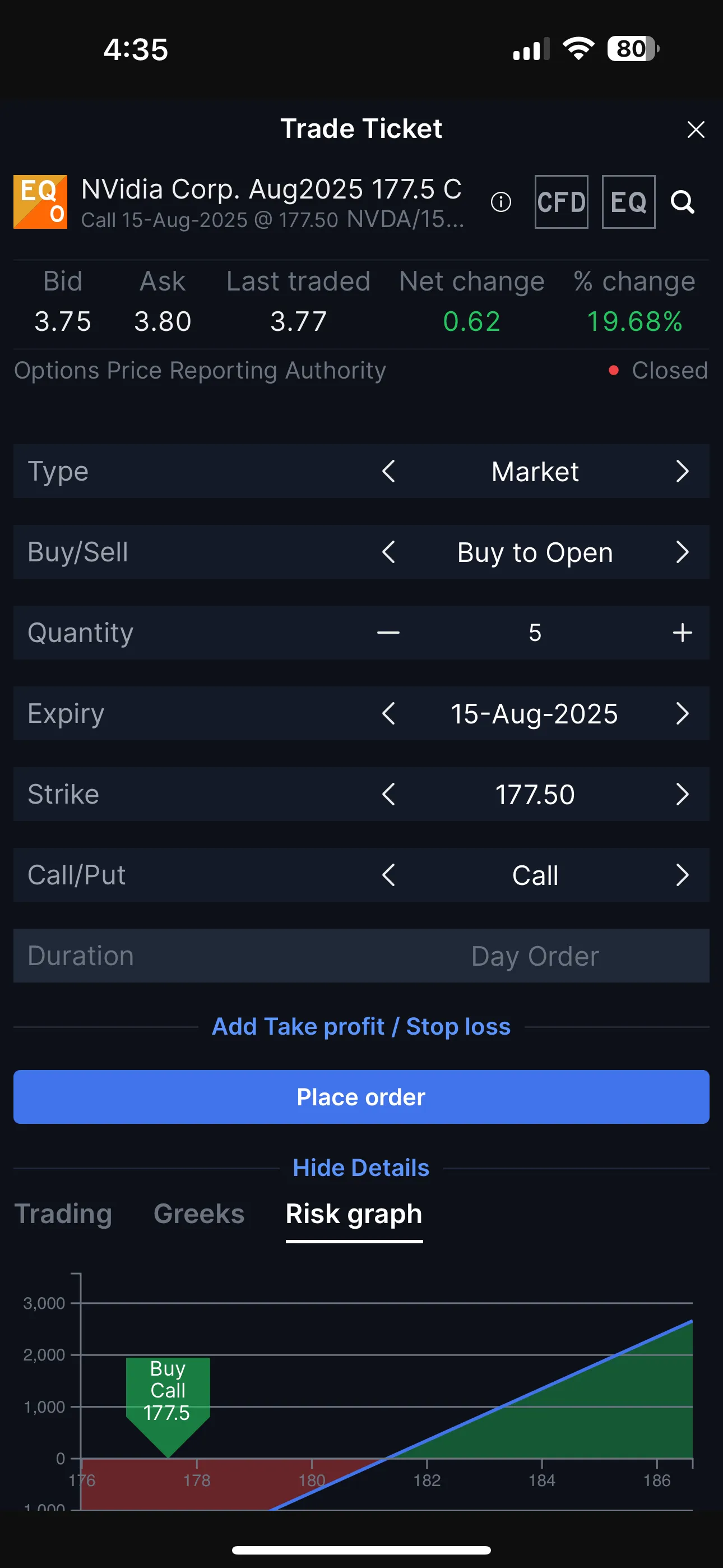Image resolution: width=723 pixels, height=1568 pixels.
Task: Add Take profit / Stop loss
Action: [361, 1027]
